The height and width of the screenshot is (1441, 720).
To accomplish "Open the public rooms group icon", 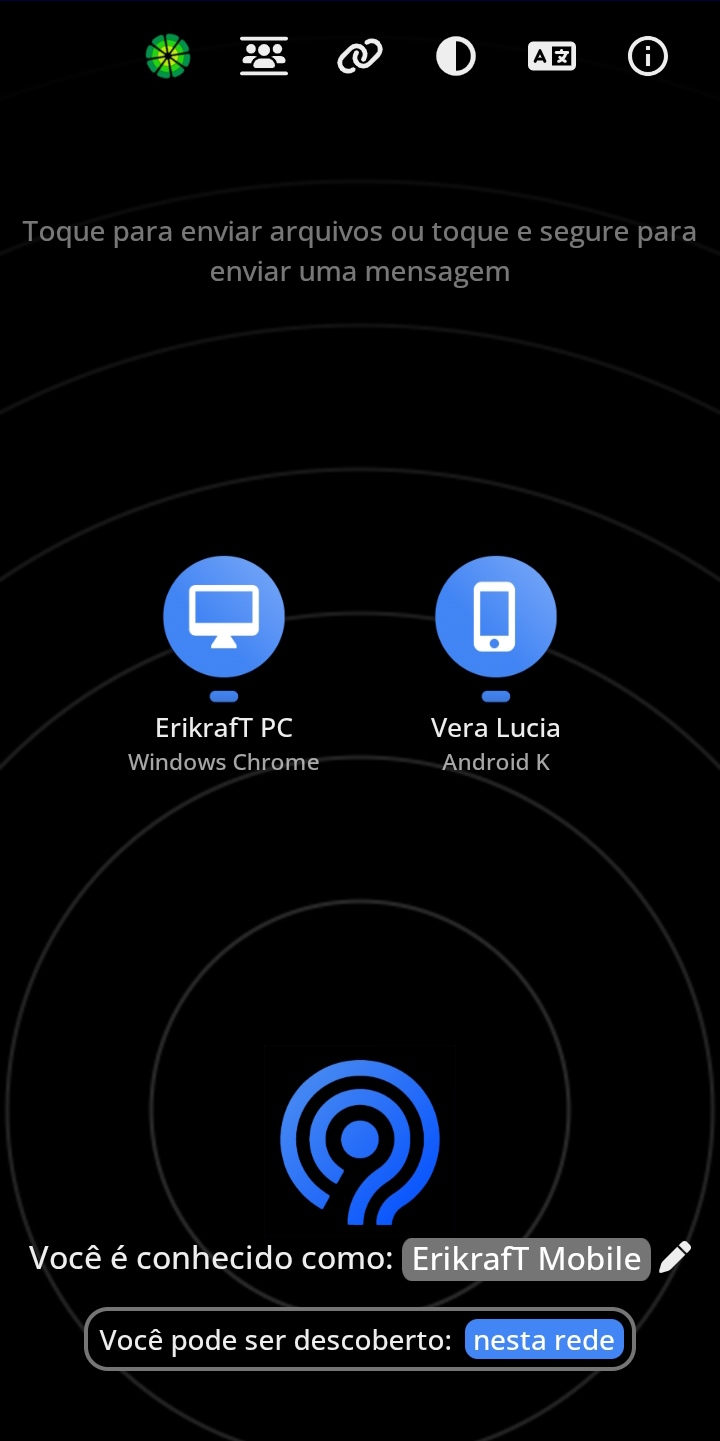I will 264,56.
